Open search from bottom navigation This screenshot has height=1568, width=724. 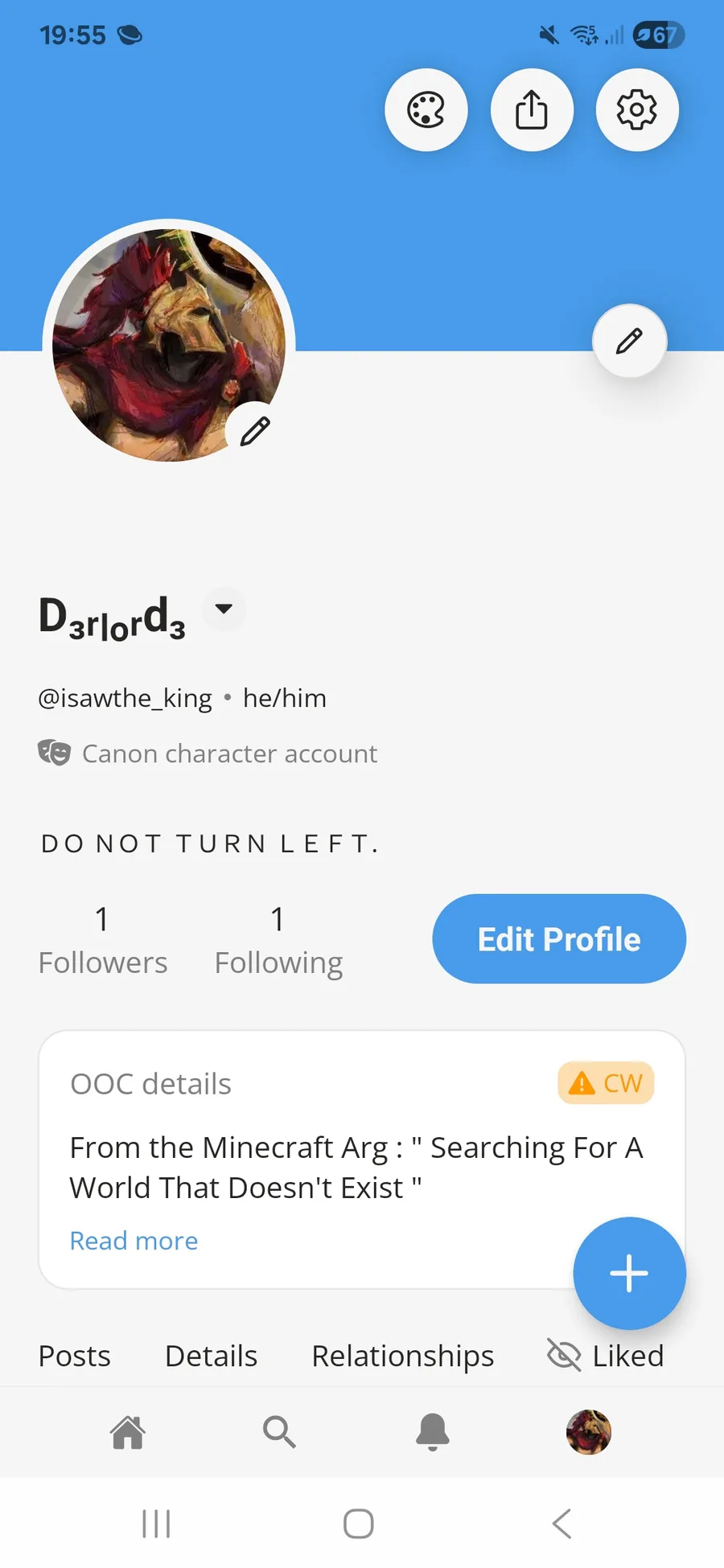coord(279,1432)
